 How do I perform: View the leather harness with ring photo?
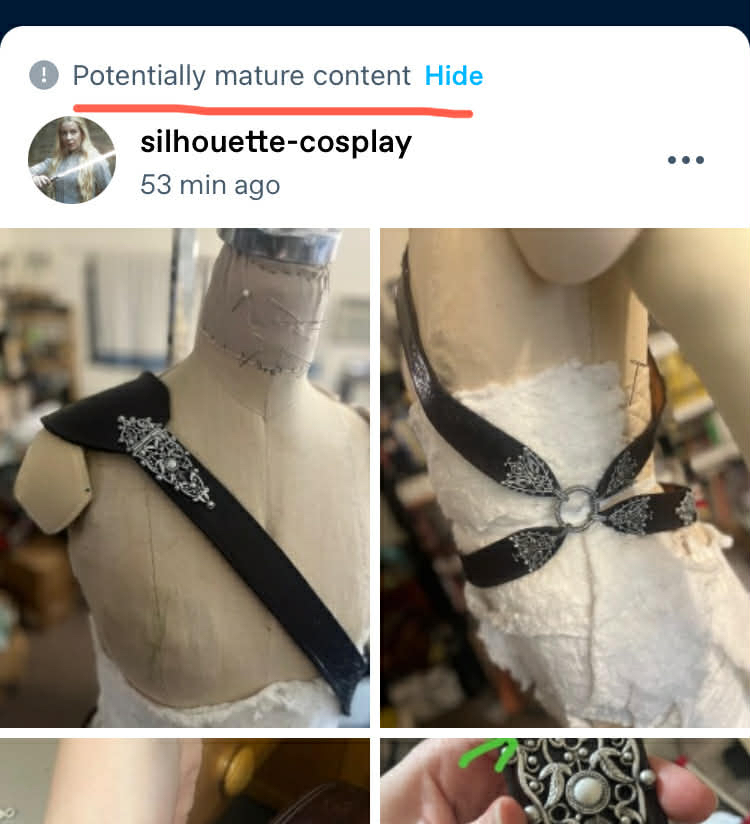click(x=565, y=477)
